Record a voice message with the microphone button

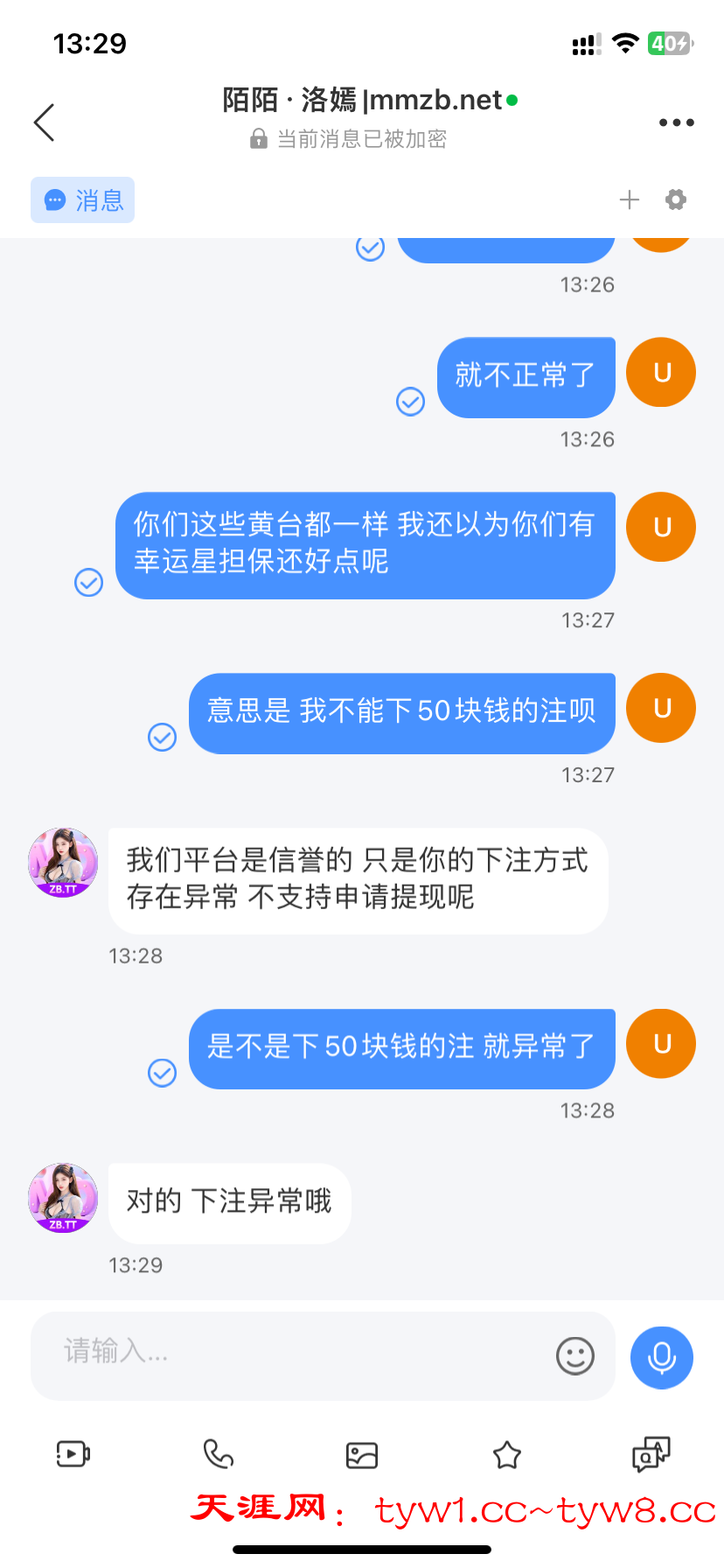point(662,1357)
